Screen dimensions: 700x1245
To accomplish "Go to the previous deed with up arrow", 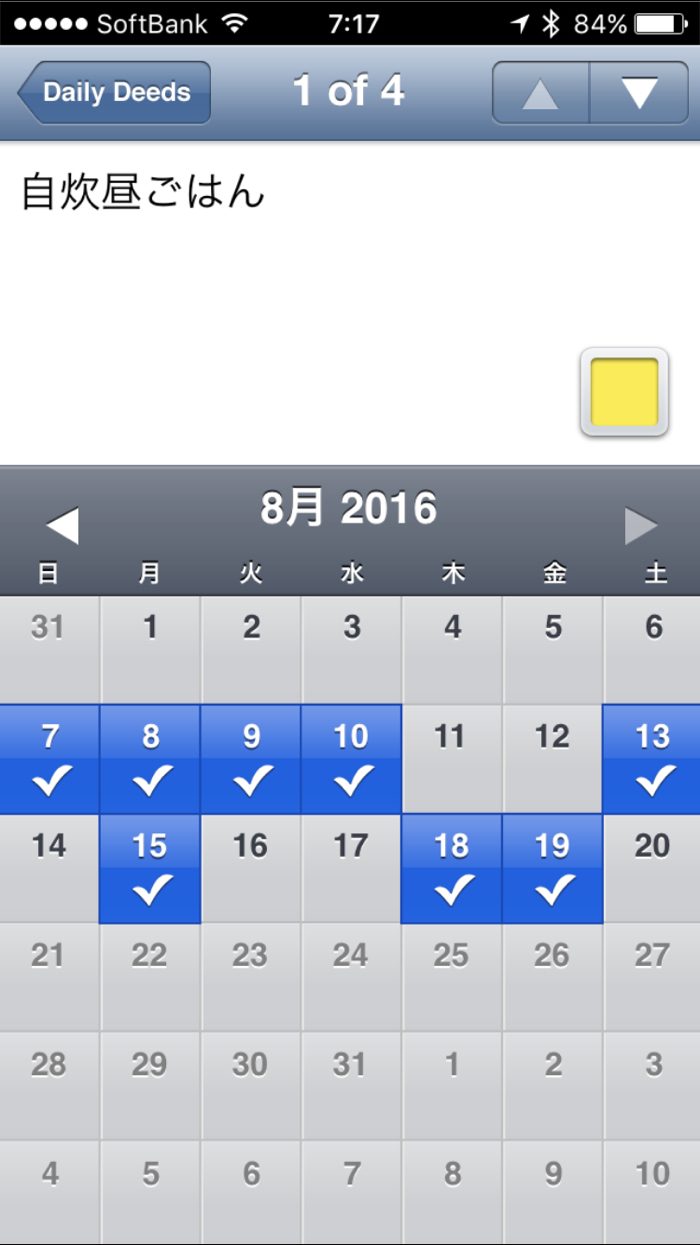I will pyautogui.click(x=540, y=93).
